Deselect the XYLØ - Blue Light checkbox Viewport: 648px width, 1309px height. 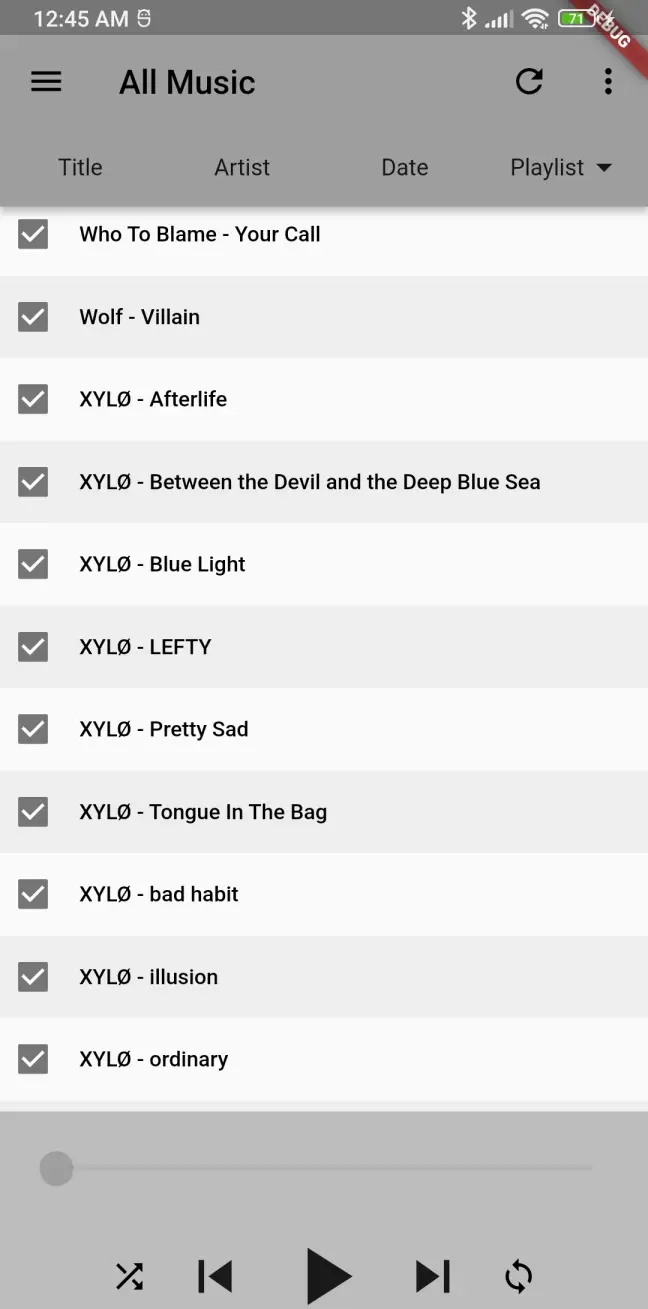tap(33, 564)
